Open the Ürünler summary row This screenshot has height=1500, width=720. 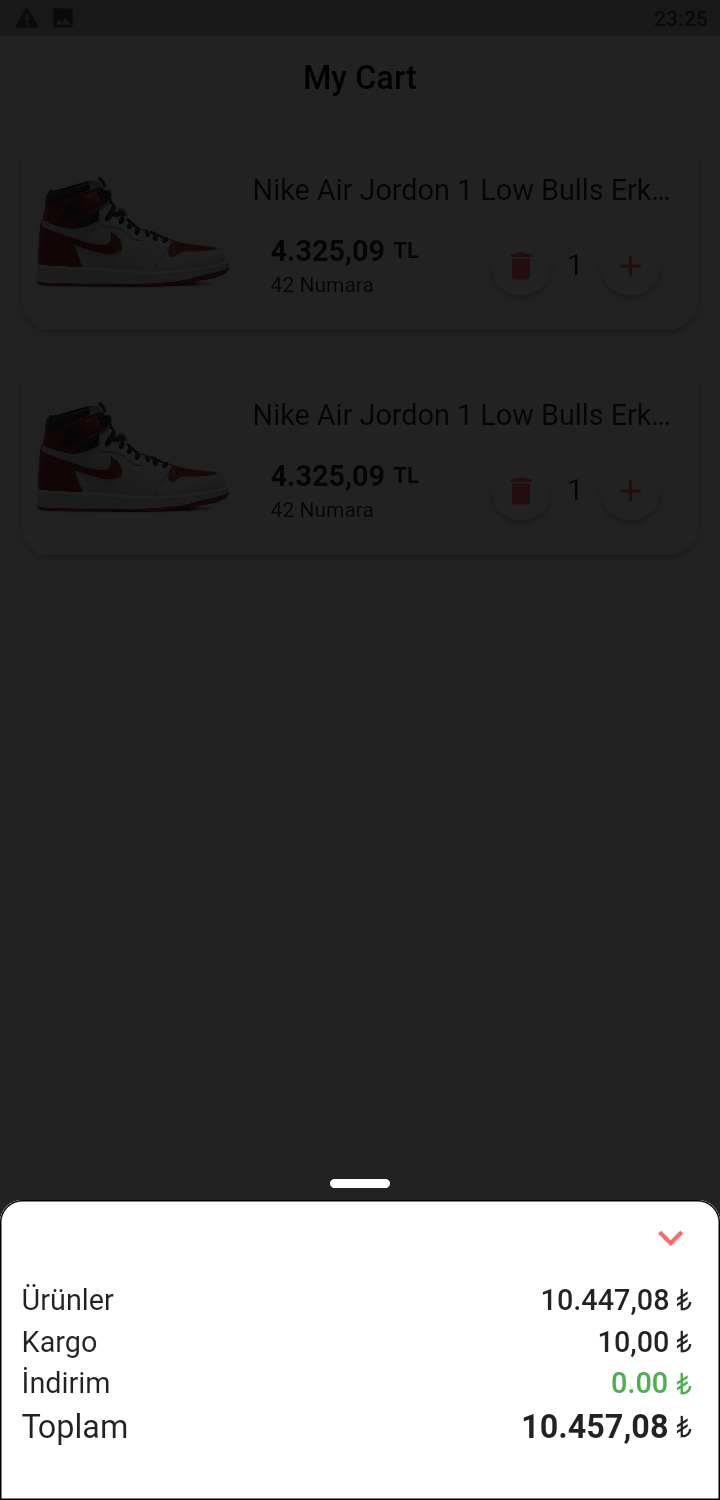[67, 1300]
